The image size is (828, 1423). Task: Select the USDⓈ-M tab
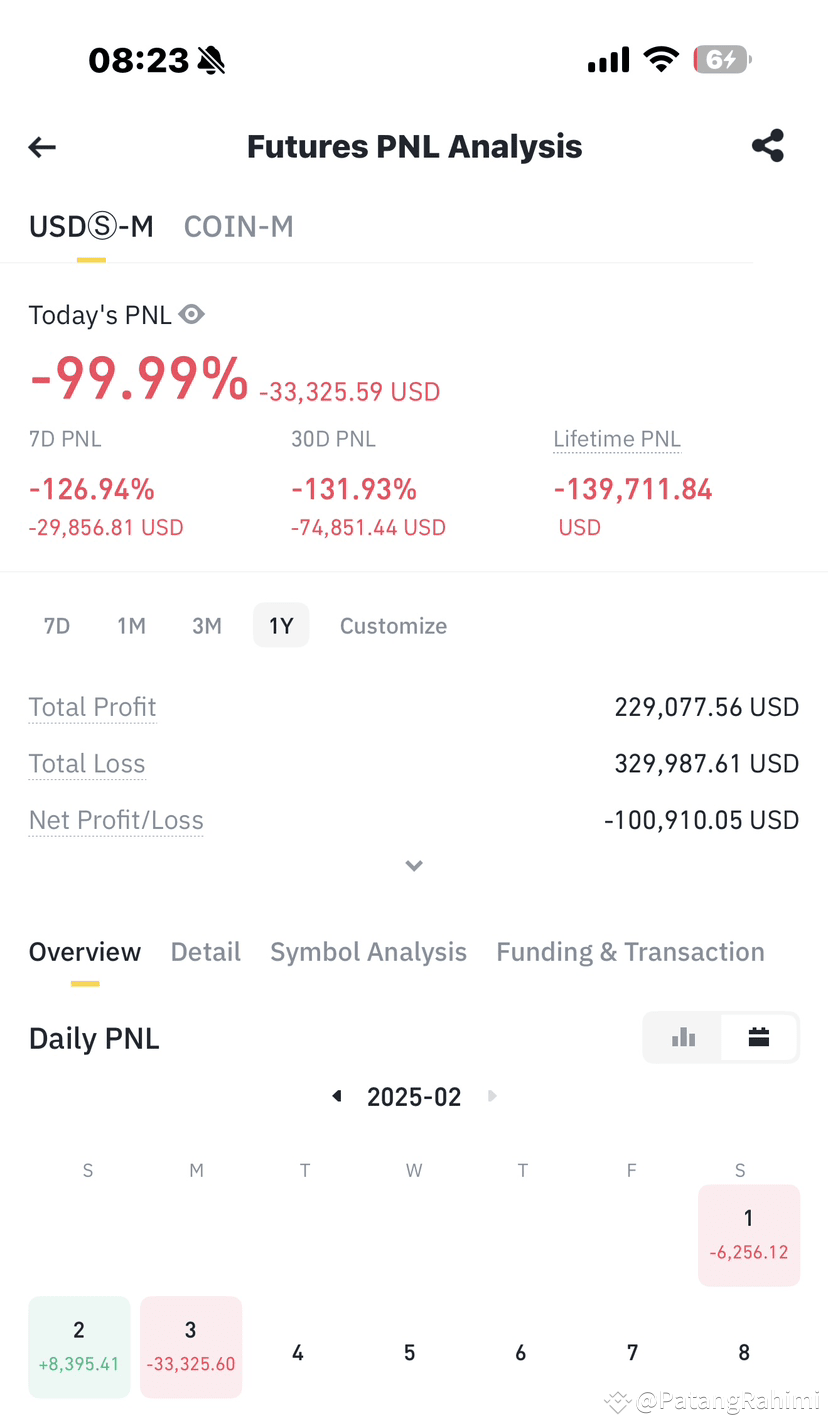tap(91, 227)
